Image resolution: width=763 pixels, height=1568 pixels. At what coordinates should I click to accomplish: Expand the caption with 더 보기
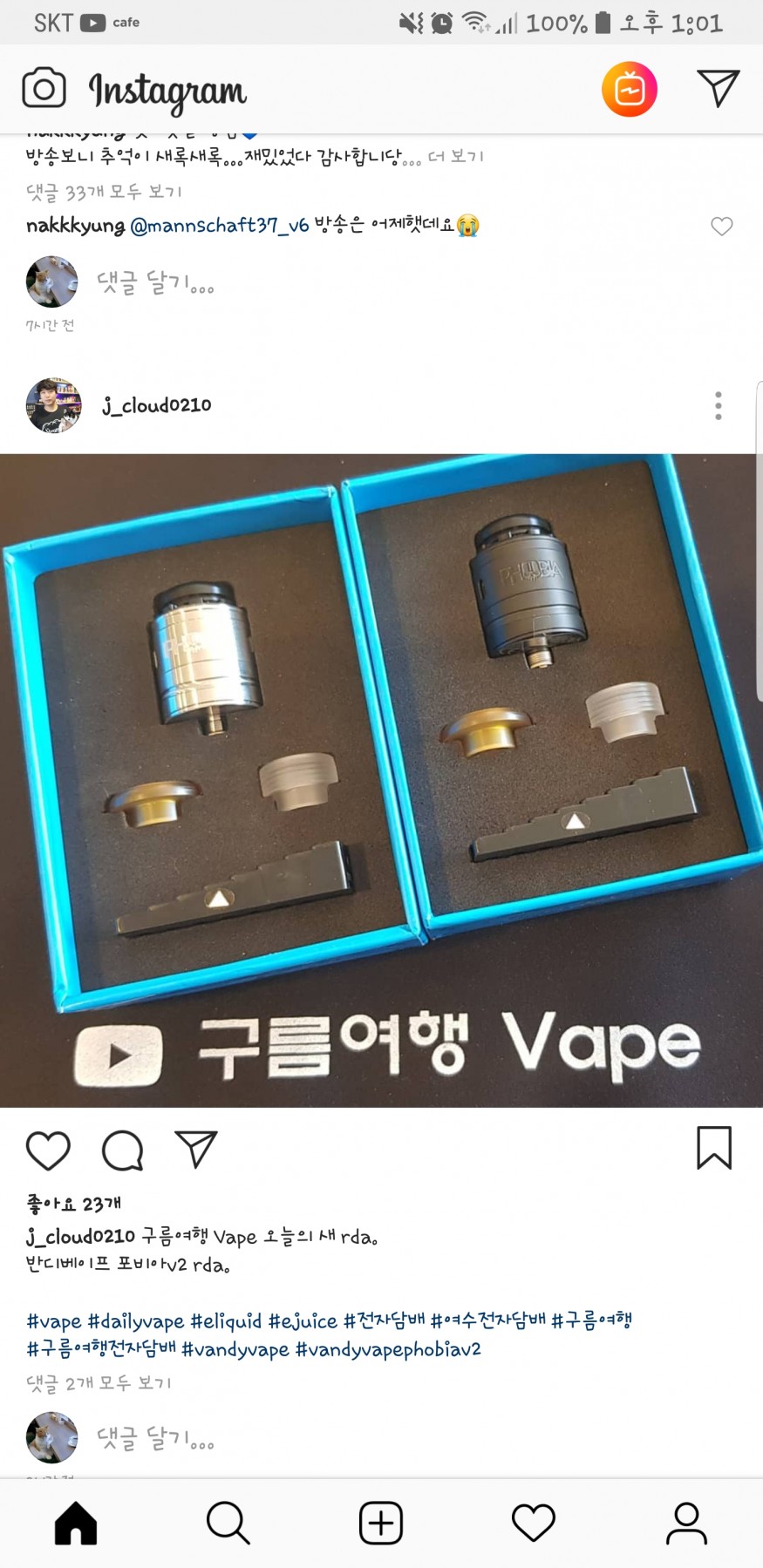pos(455,157)
